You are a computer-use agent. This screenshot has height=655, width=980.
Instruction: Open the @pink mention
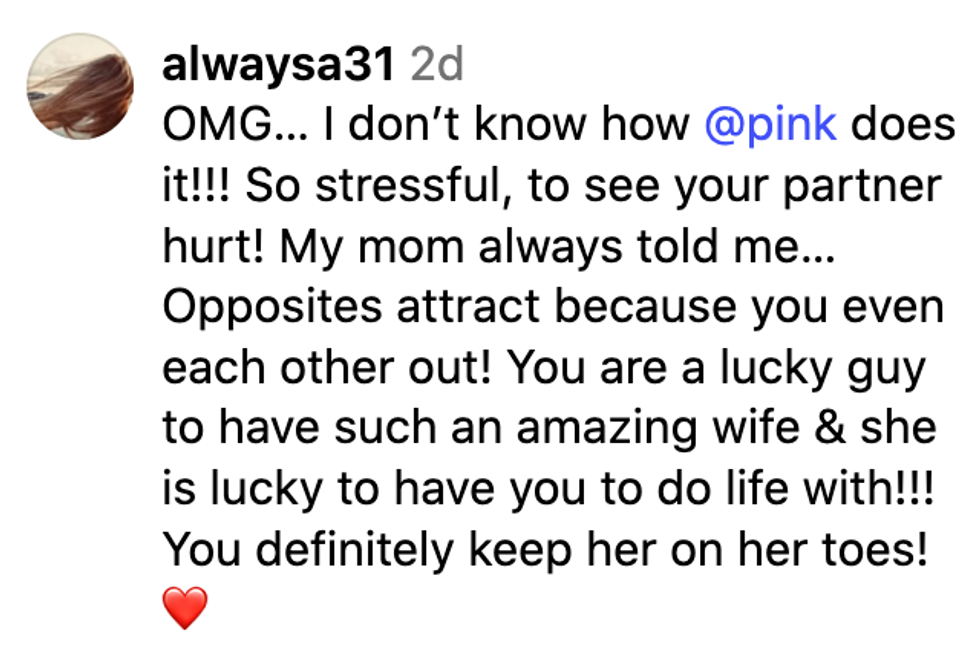pyautogui.click(x=770, y=126)
